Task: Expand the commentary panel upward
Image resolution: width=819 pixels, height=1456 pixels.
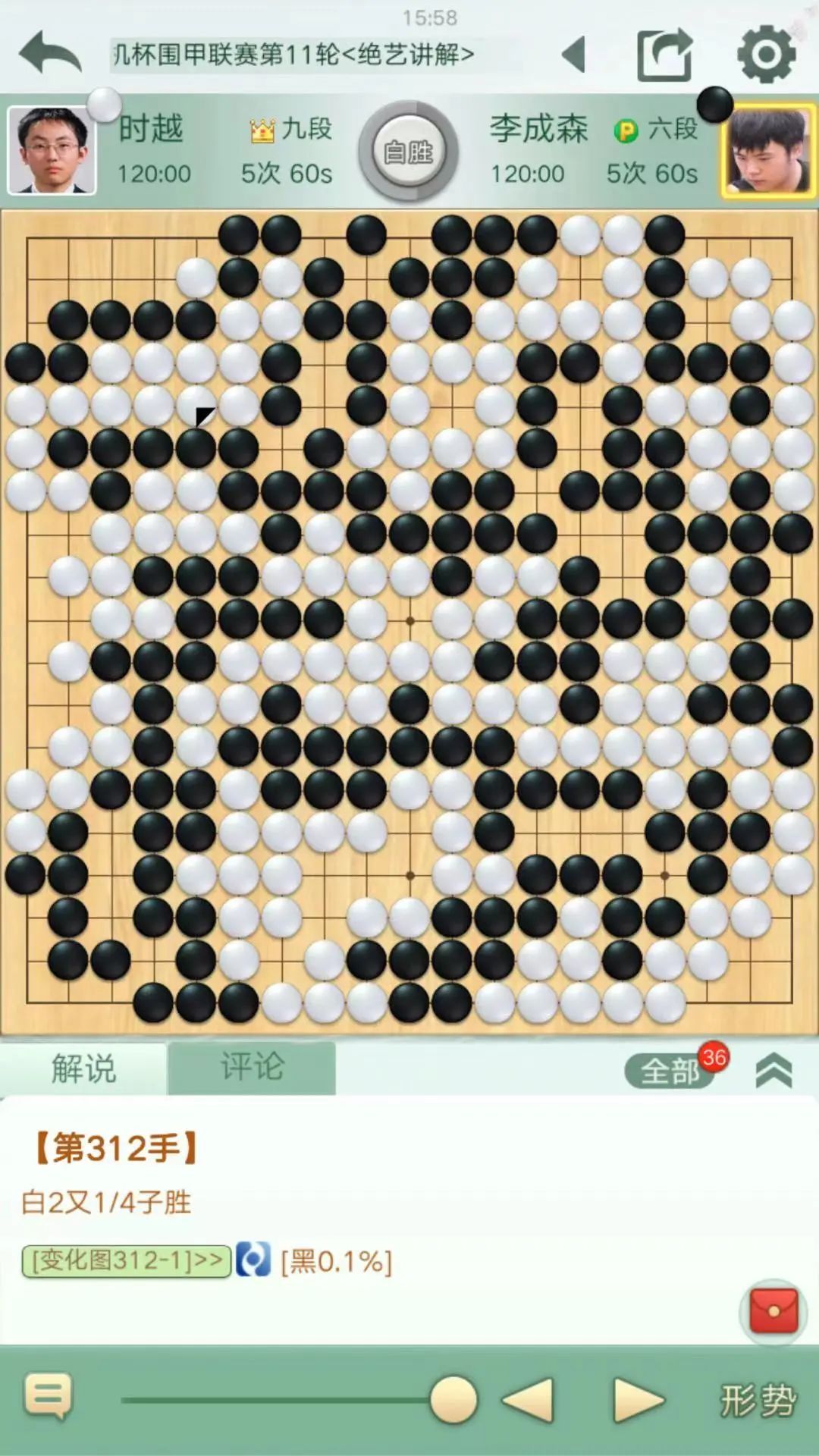Action: pyautogui.click(x=773, y=1070)
